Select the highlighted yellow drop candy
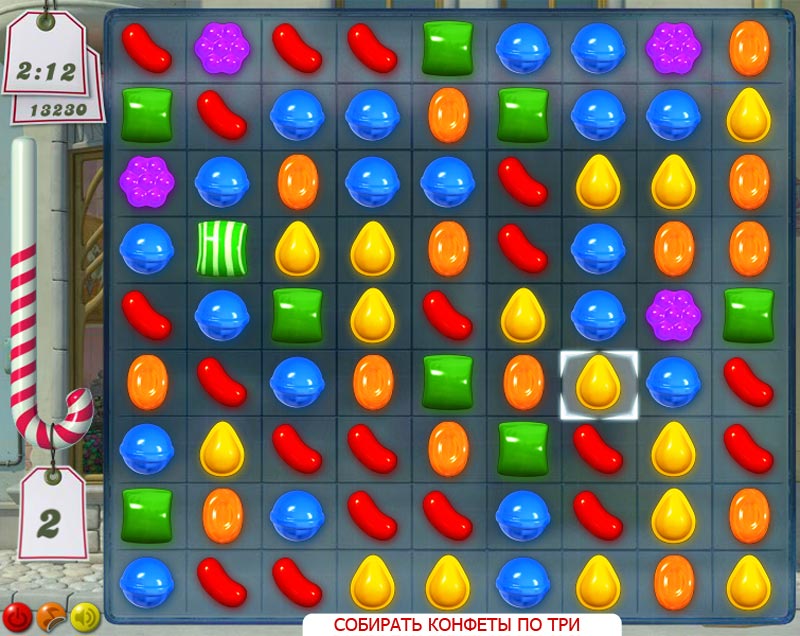The height and width of the screenshot is (636, 800). click(598, 384)
